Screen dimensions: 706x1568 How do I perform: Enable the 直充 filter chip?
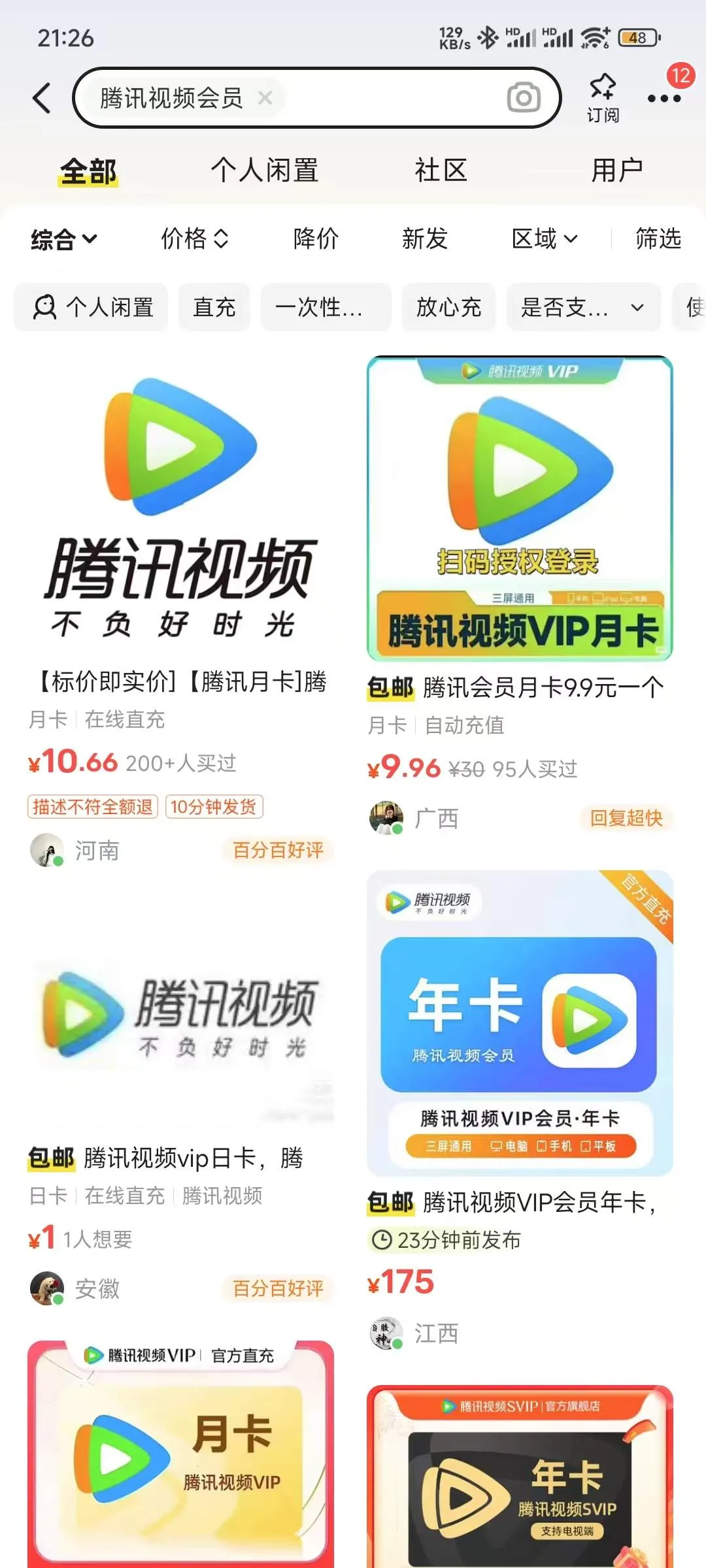click(x=214, y=307)
